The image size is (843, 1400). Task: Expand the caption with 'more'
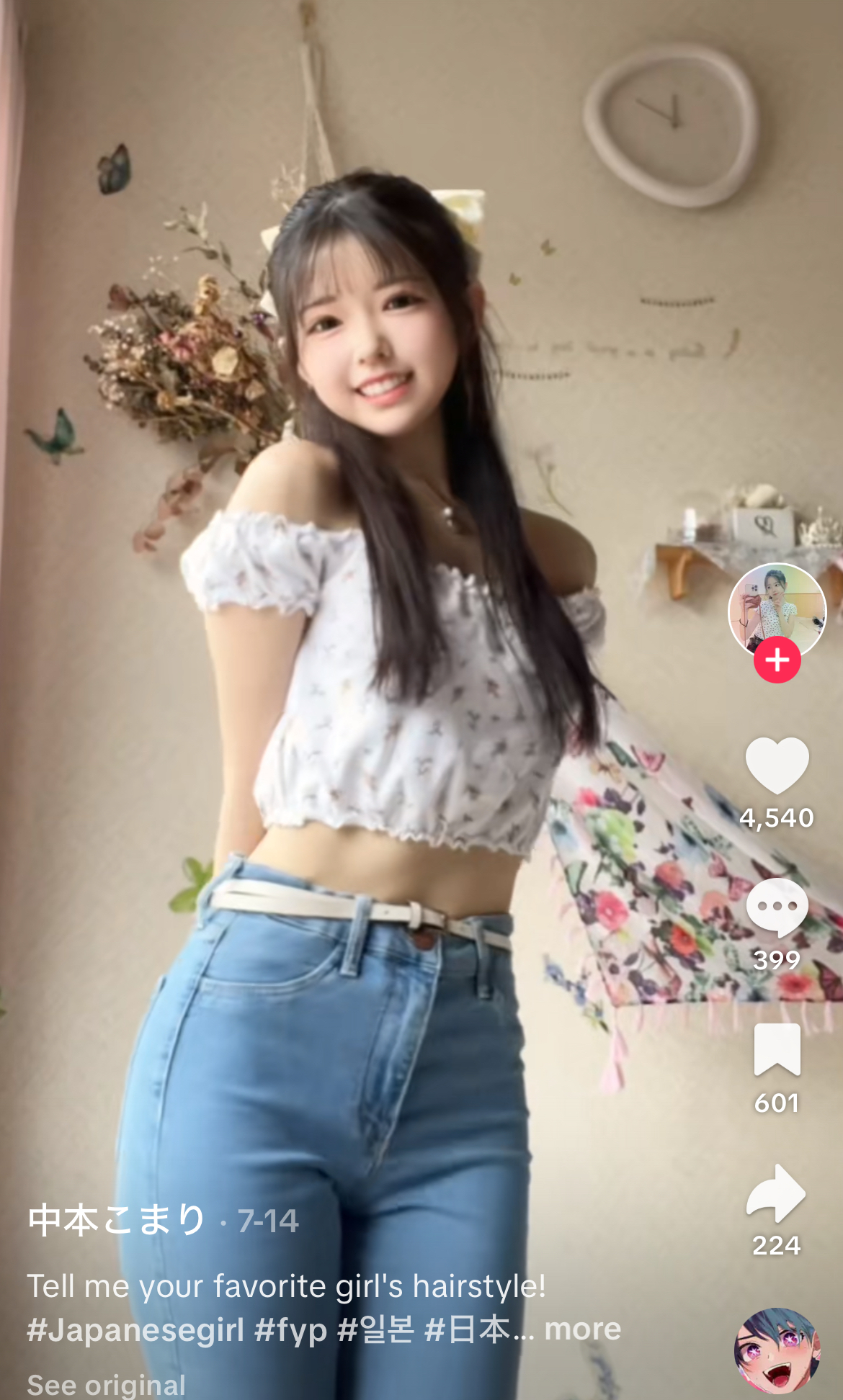click(x=582, y=1329)
